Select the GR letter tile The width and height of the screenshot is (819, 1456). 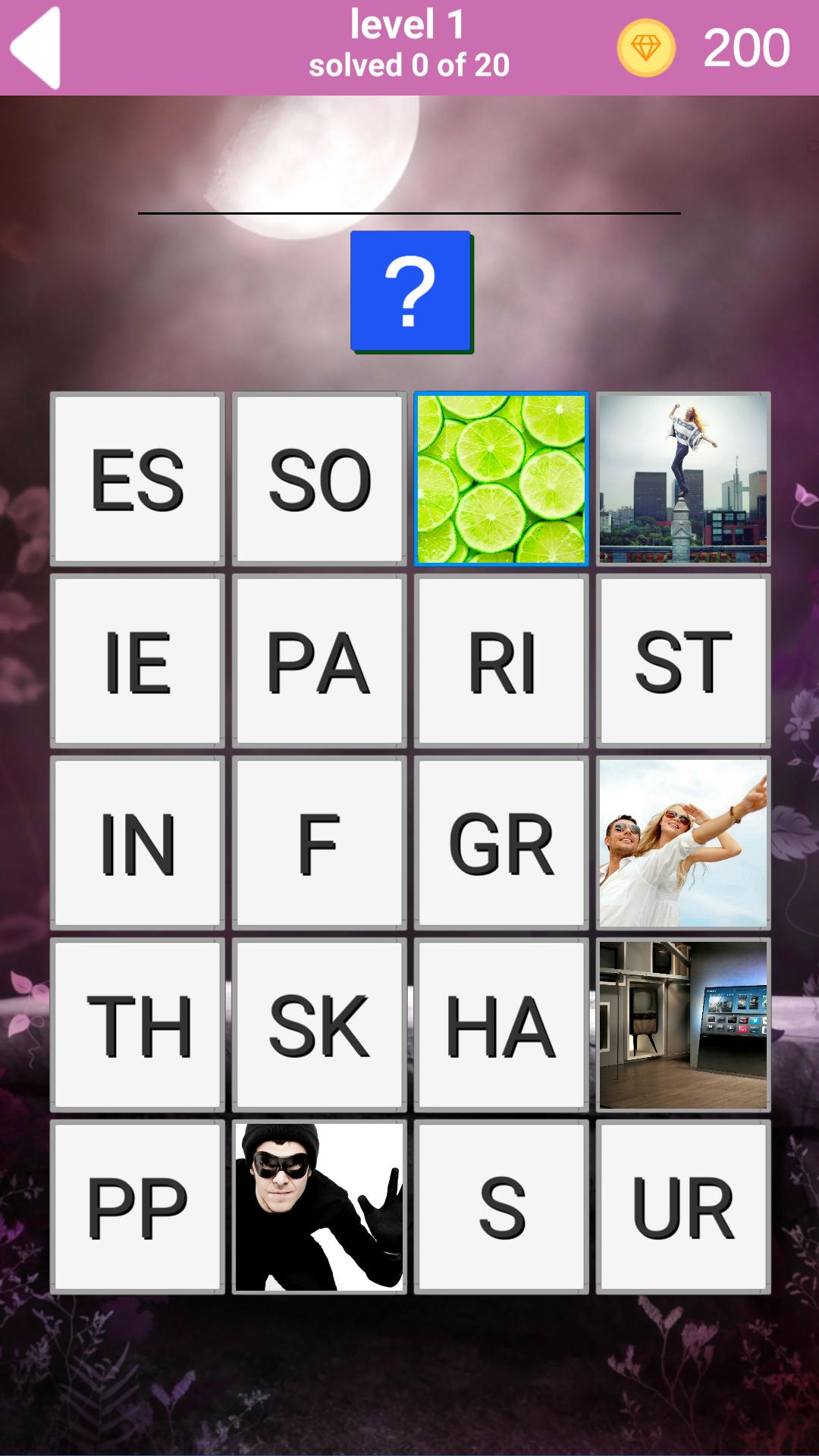pyautogui.click(x=501, y=843)
